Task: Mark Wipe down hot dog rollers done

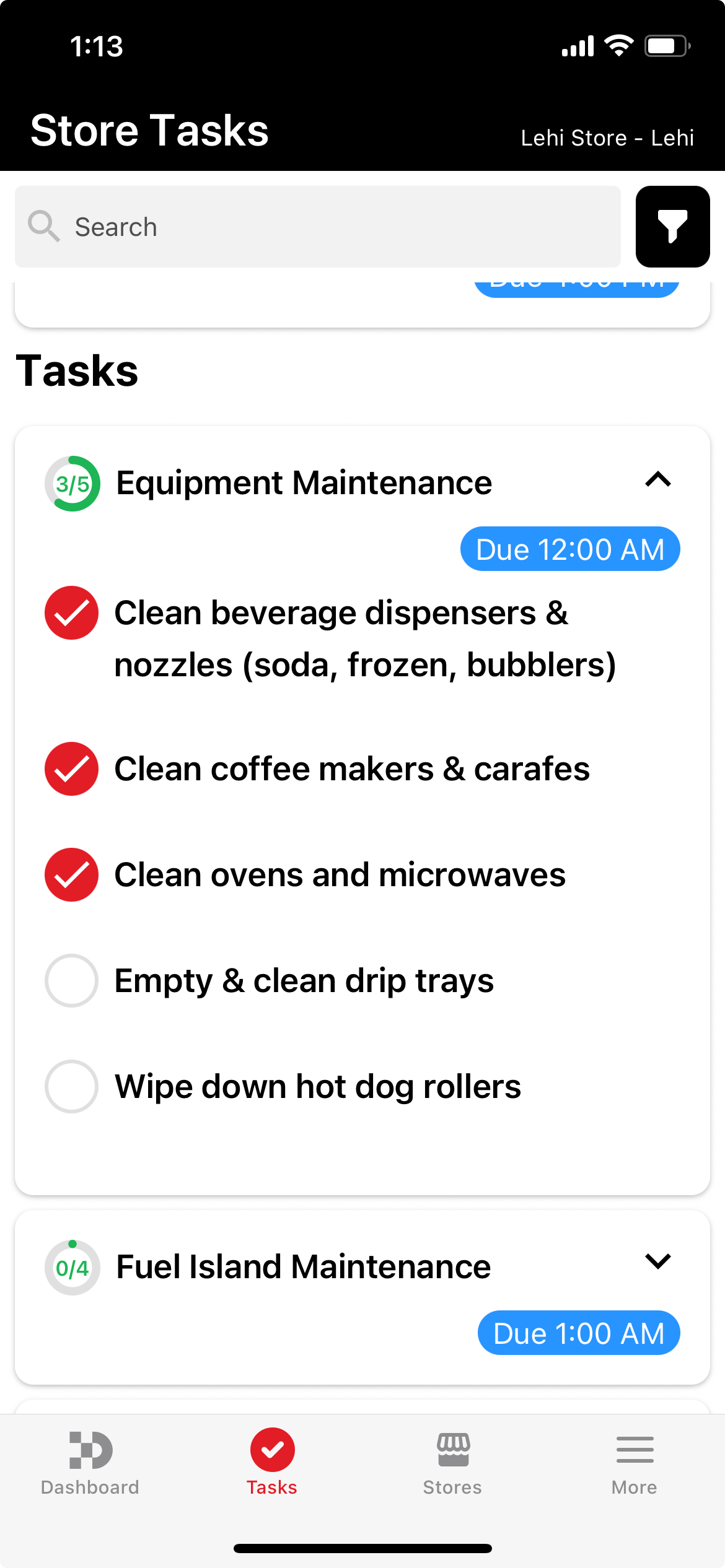Action: point(71,1086)
